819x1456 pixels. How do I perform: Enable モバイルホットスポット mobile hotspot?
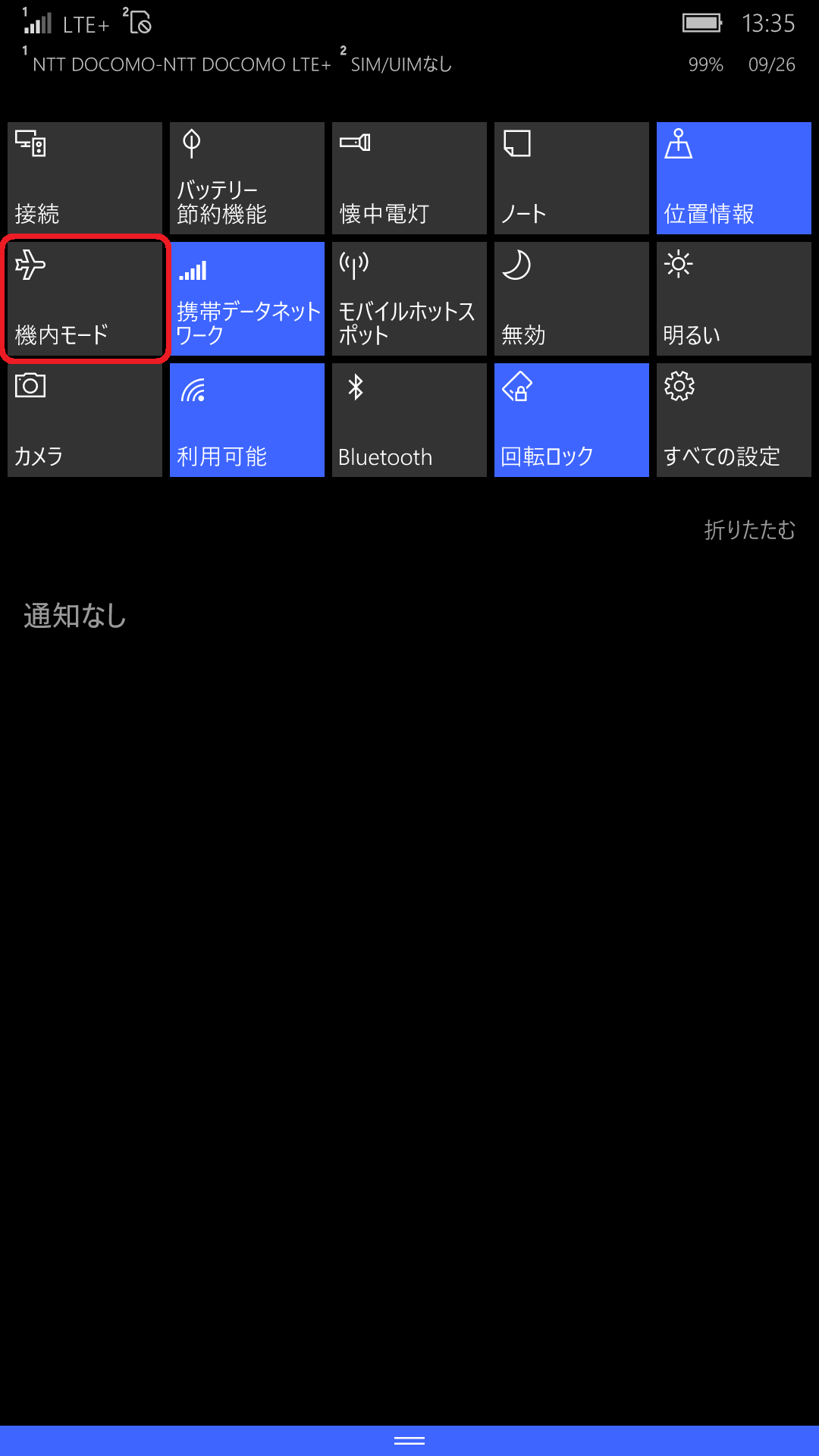(409, 299)
